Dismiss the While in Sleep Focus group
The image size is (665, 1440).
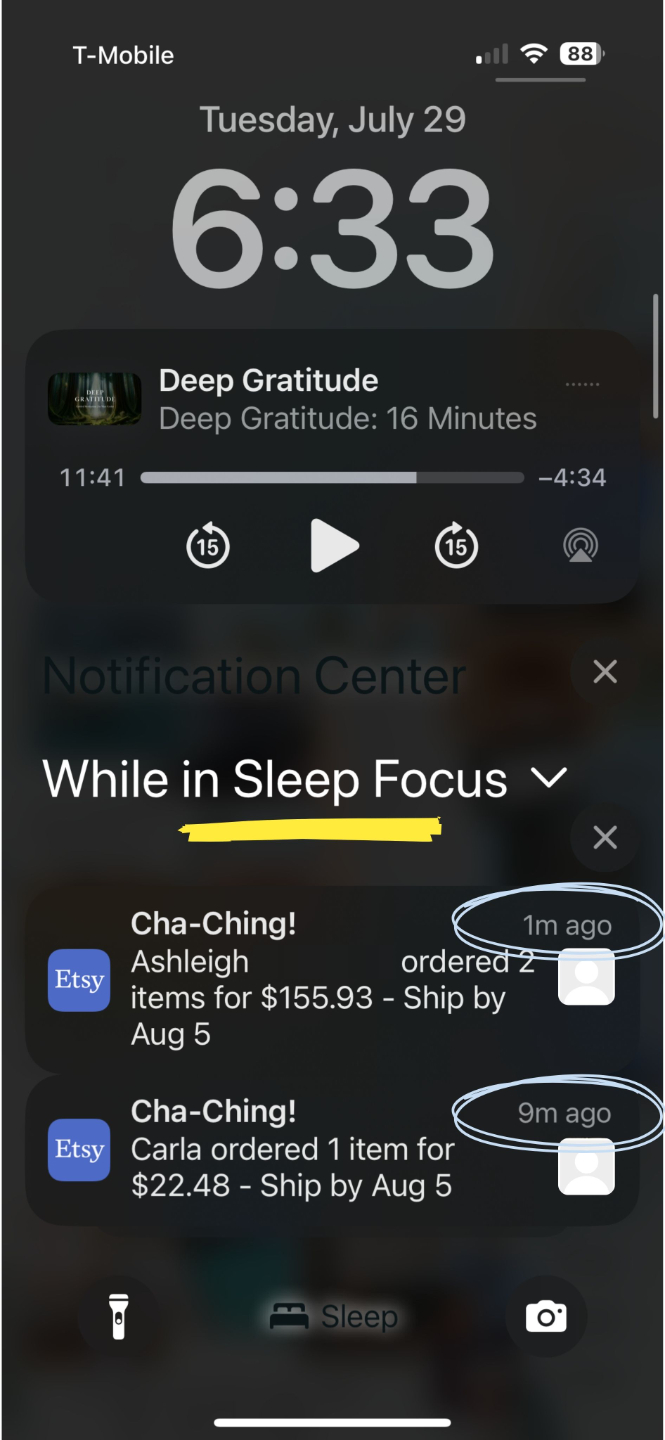(x=605, y=837)
